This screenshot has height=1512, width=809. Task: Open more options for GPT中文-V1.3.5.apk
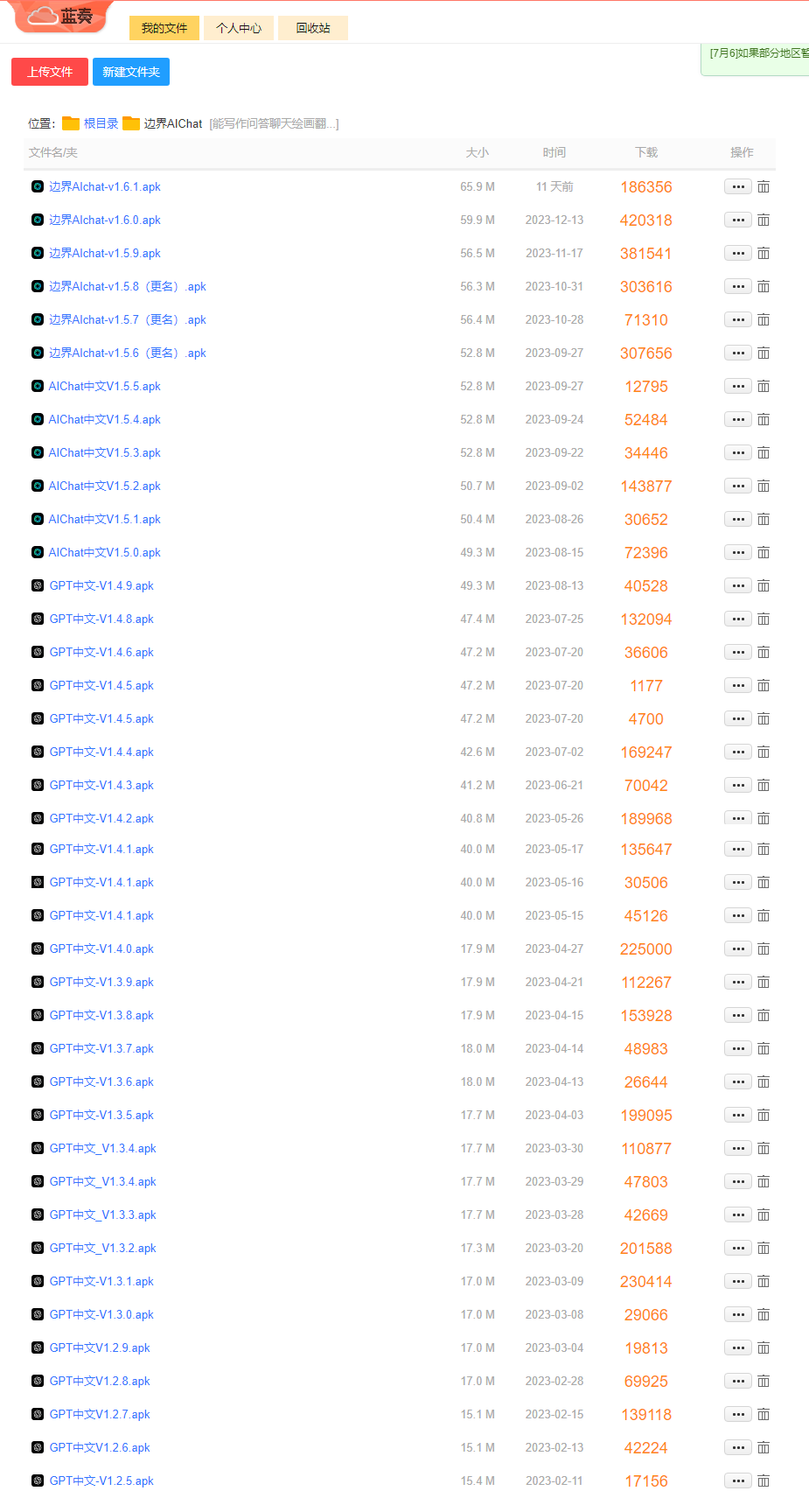[x=737, y=1115]
